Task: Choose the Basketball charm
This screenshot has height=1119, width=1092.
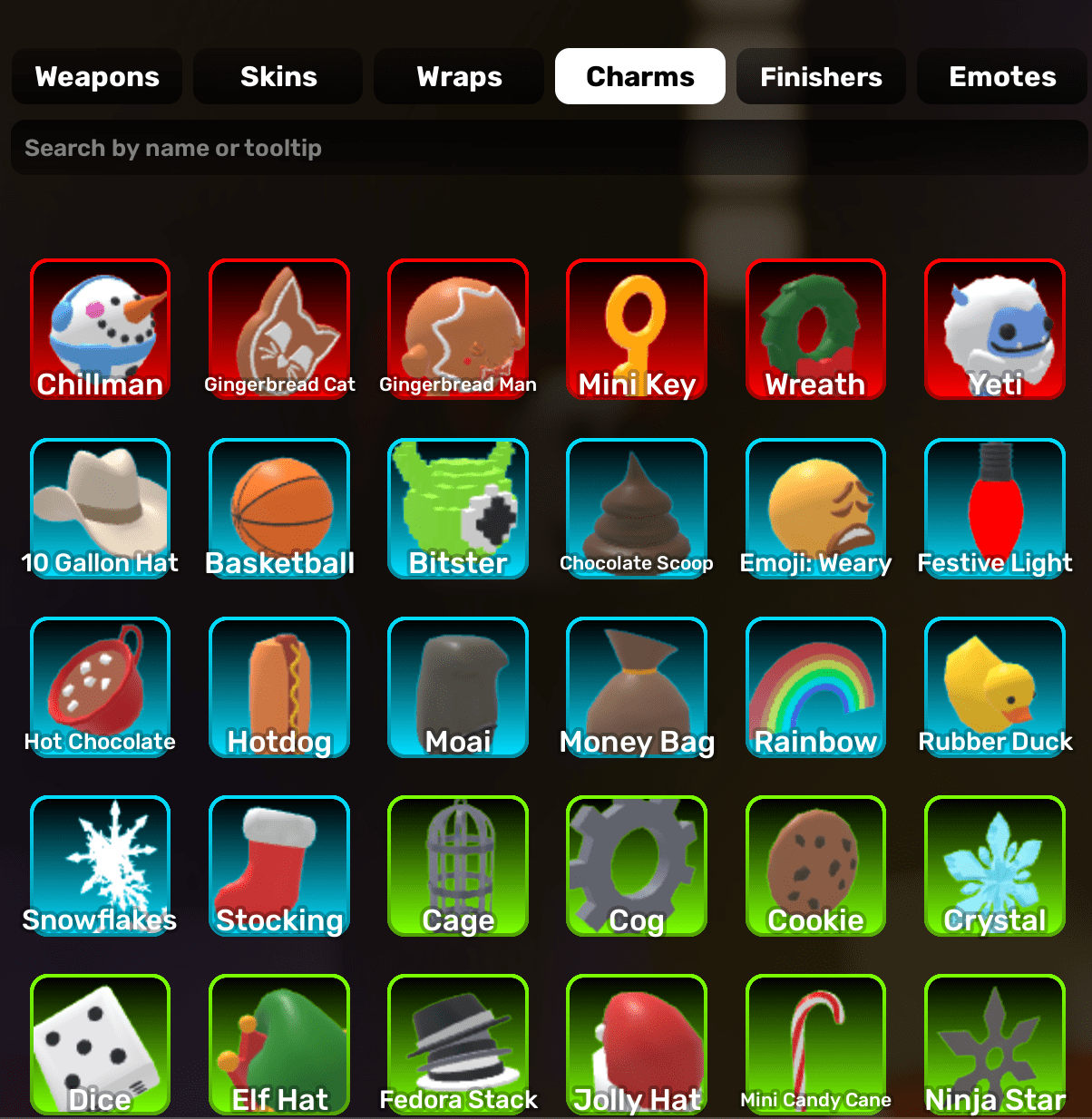Action: pyautogui.click(x=279, y=508)
